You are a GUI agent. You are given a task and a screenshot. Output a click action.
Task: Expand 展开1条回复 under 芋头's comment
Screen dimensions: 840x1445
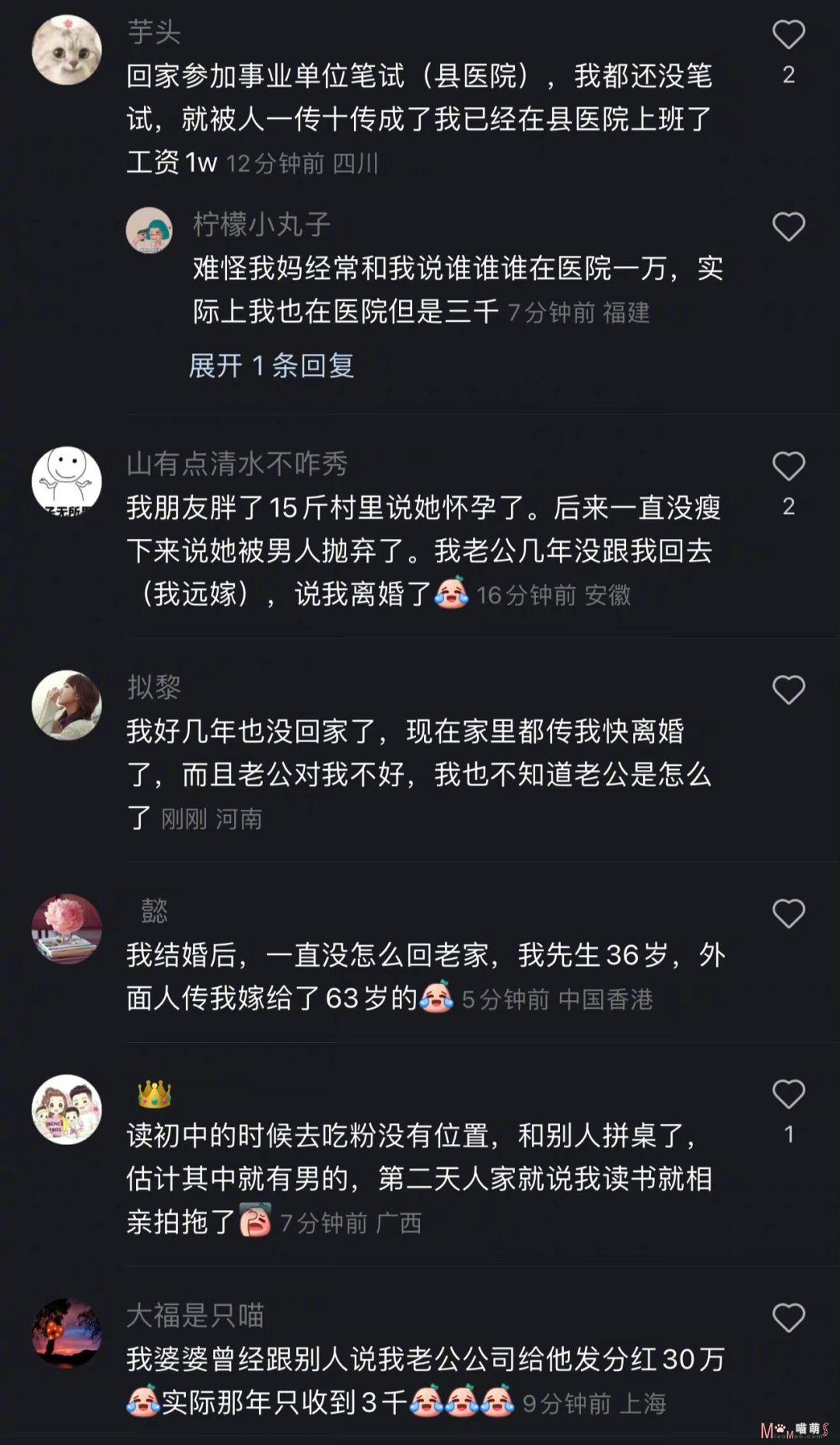point(271,365)
